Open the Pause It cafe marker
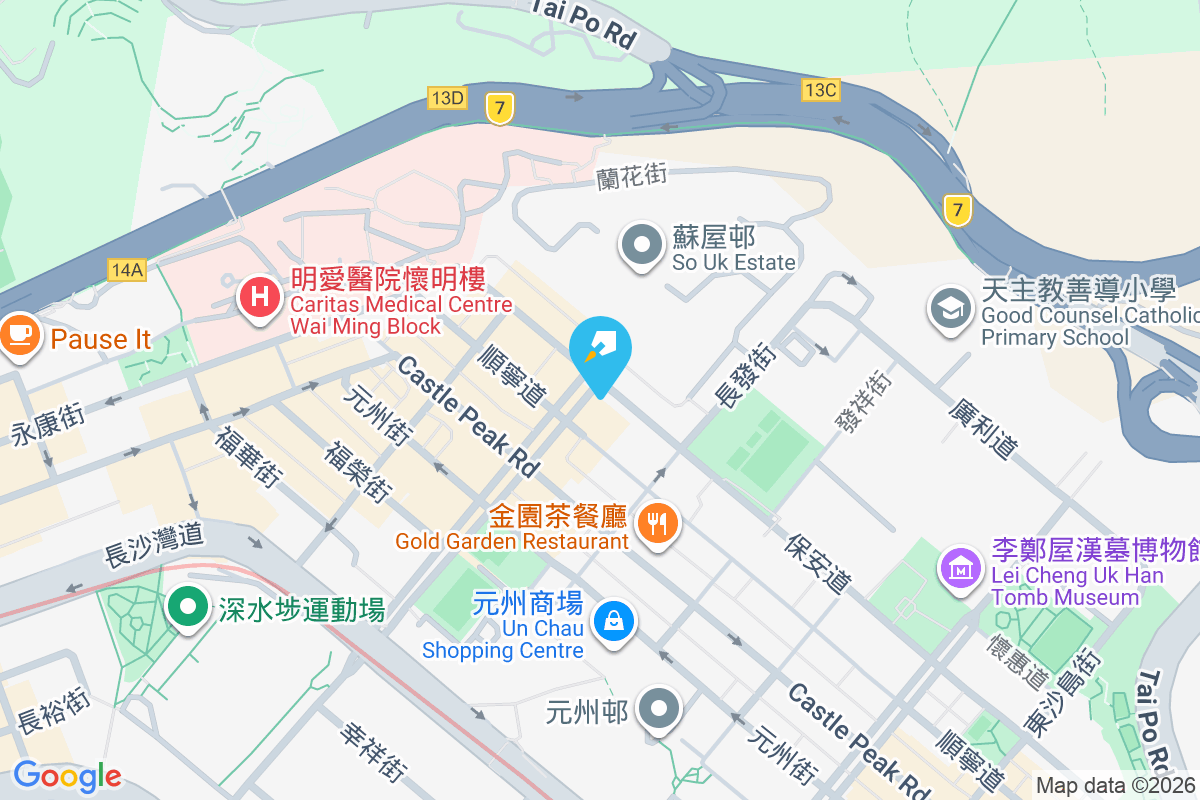 18,334
